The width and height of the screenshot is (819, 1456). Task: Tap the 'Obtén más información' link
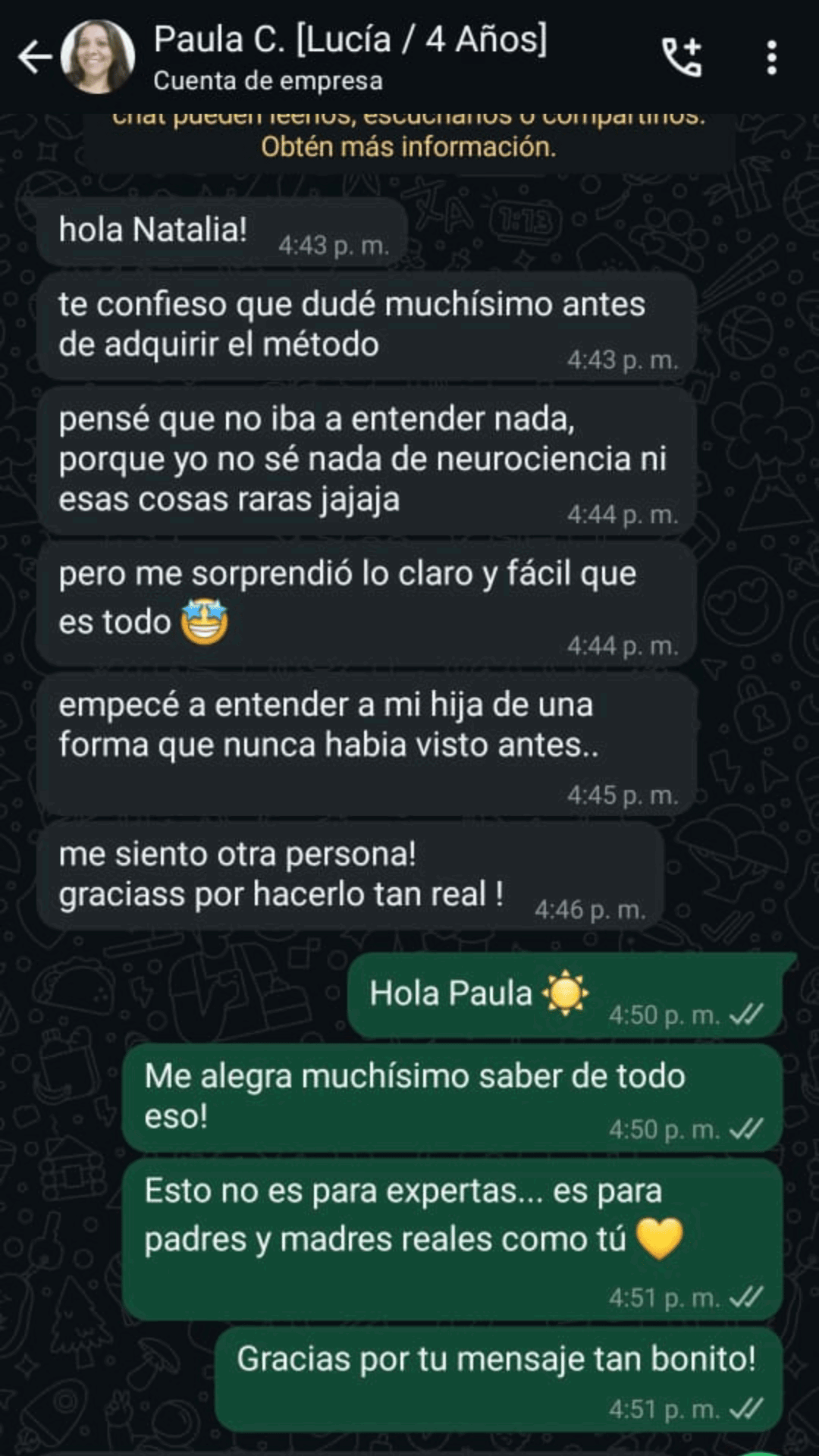click(x=409, y=146)
